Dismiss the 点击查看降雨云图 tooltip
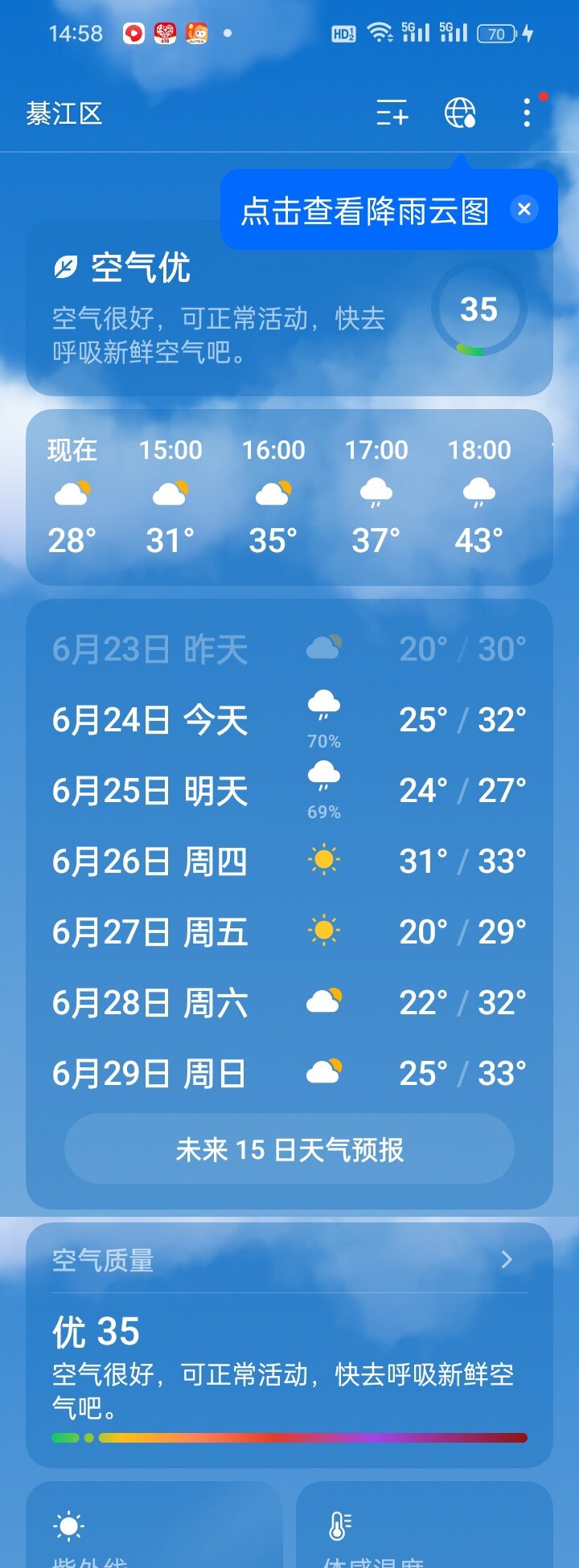This screenshot has height=1568, width=579. pyautogui.click(x=524, y=210)
